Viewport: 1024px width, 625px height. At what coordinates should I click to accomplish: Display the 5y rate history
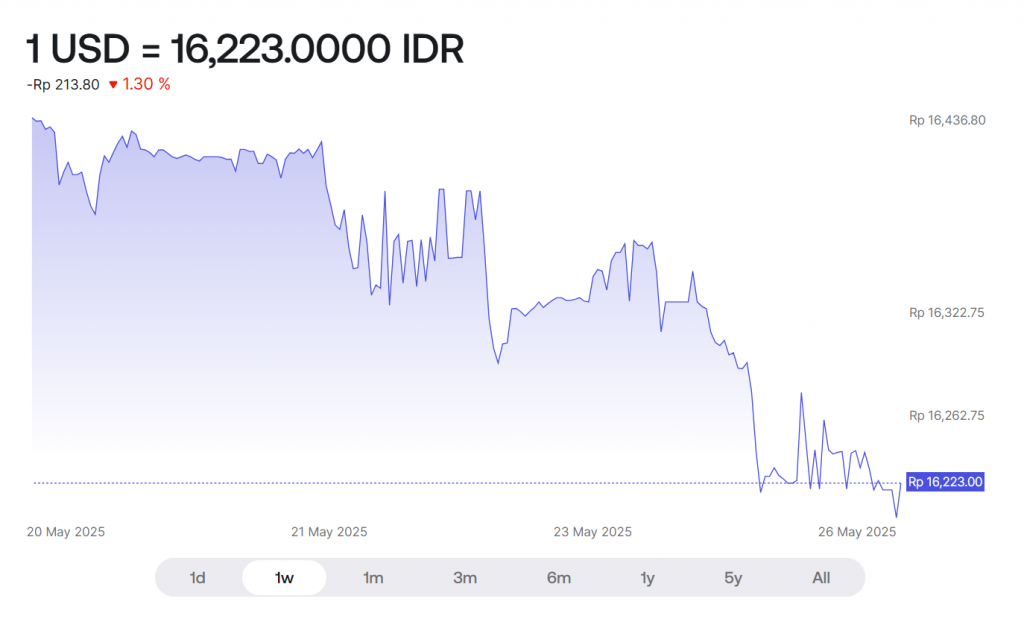734,578
